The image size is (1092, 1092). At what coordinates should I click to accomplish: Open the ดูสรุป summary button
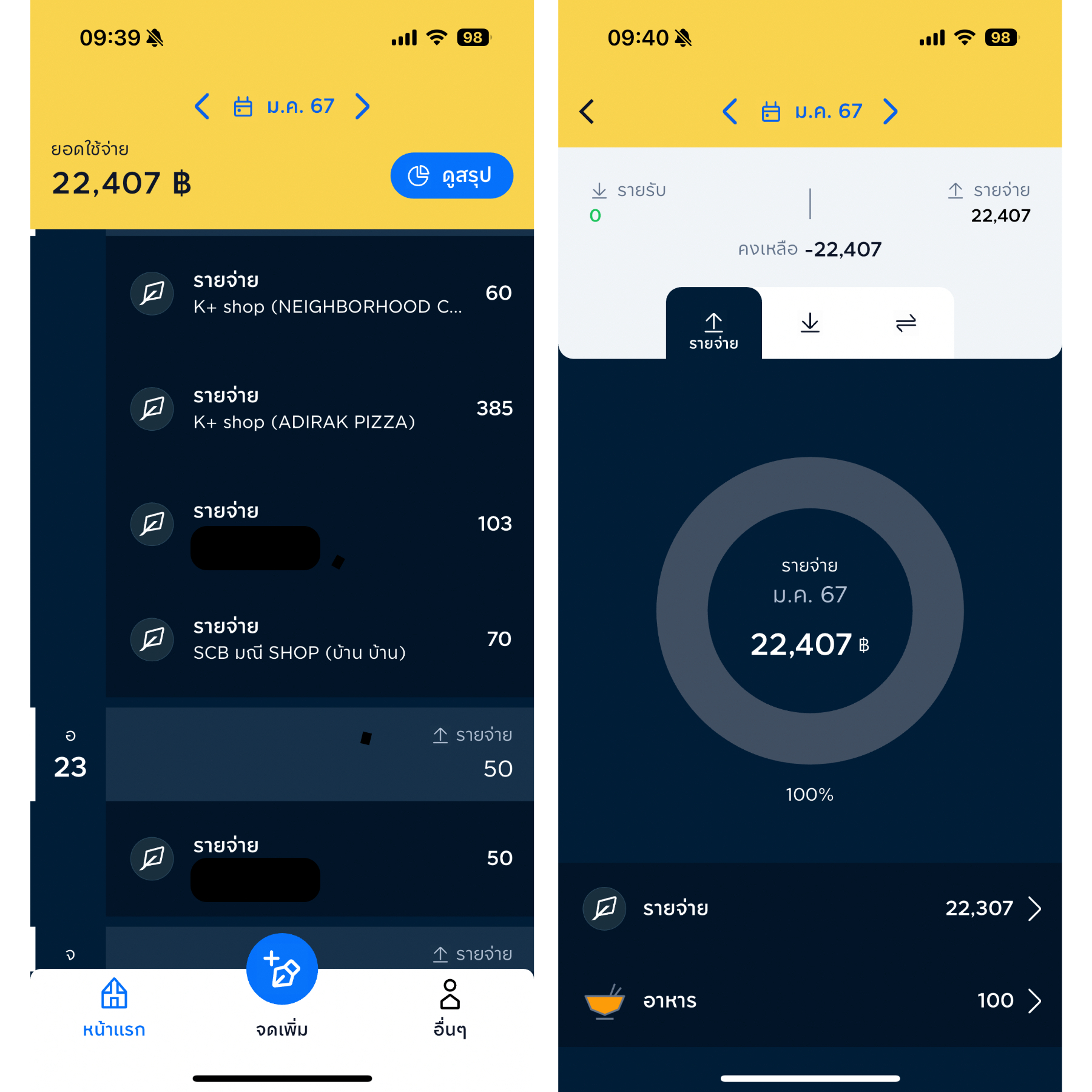click(451, 175)
